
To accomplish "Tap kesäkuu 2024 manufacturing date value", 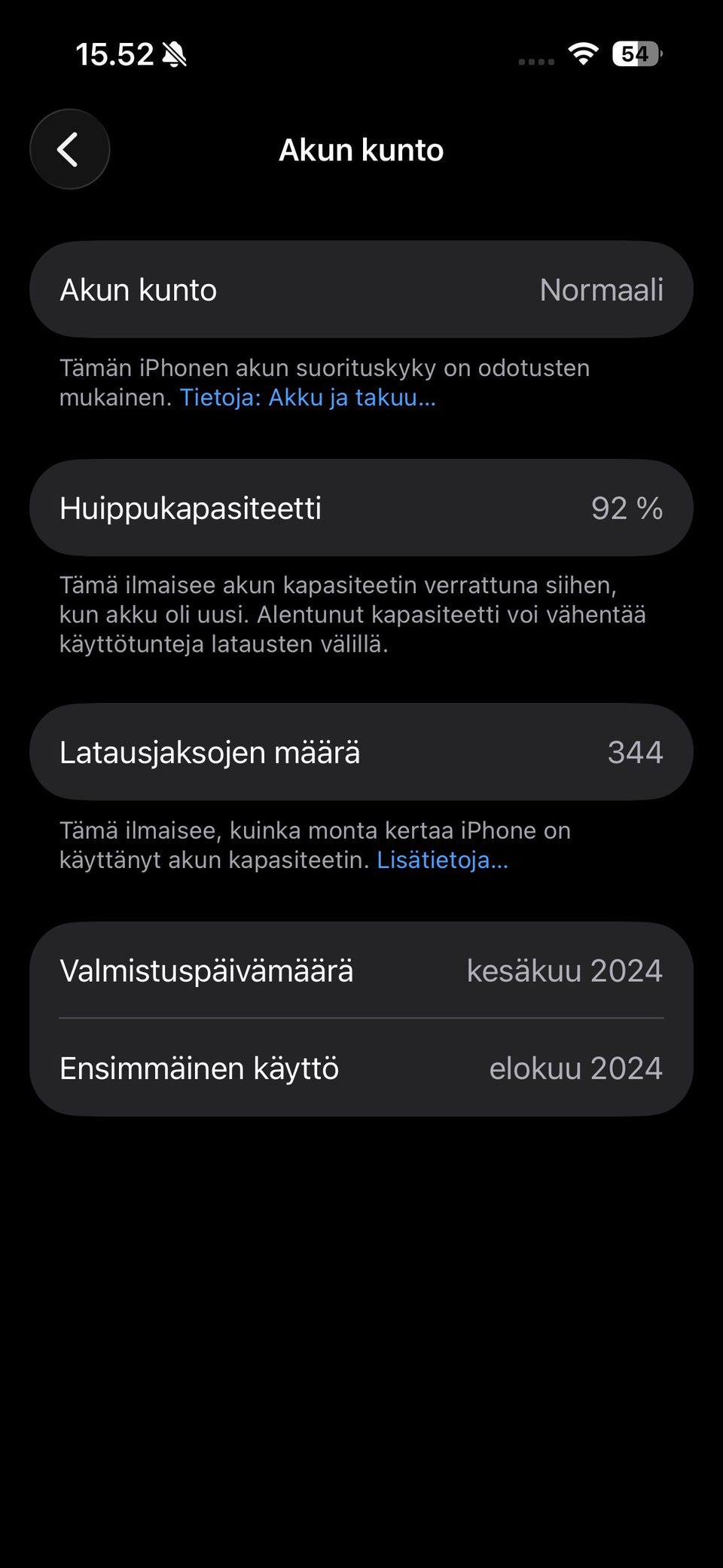I will (565, 970).
